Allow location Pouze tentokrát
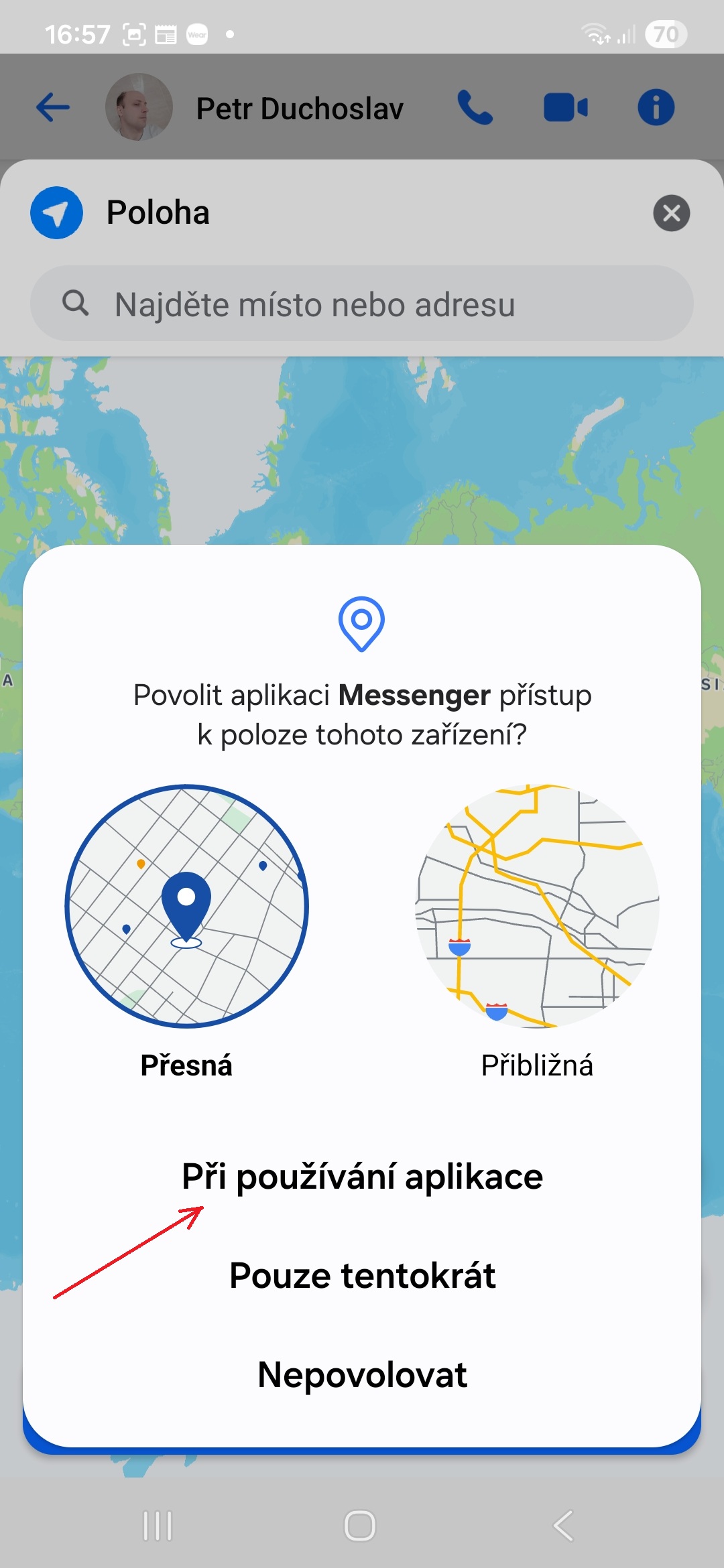 point(362,1275)
